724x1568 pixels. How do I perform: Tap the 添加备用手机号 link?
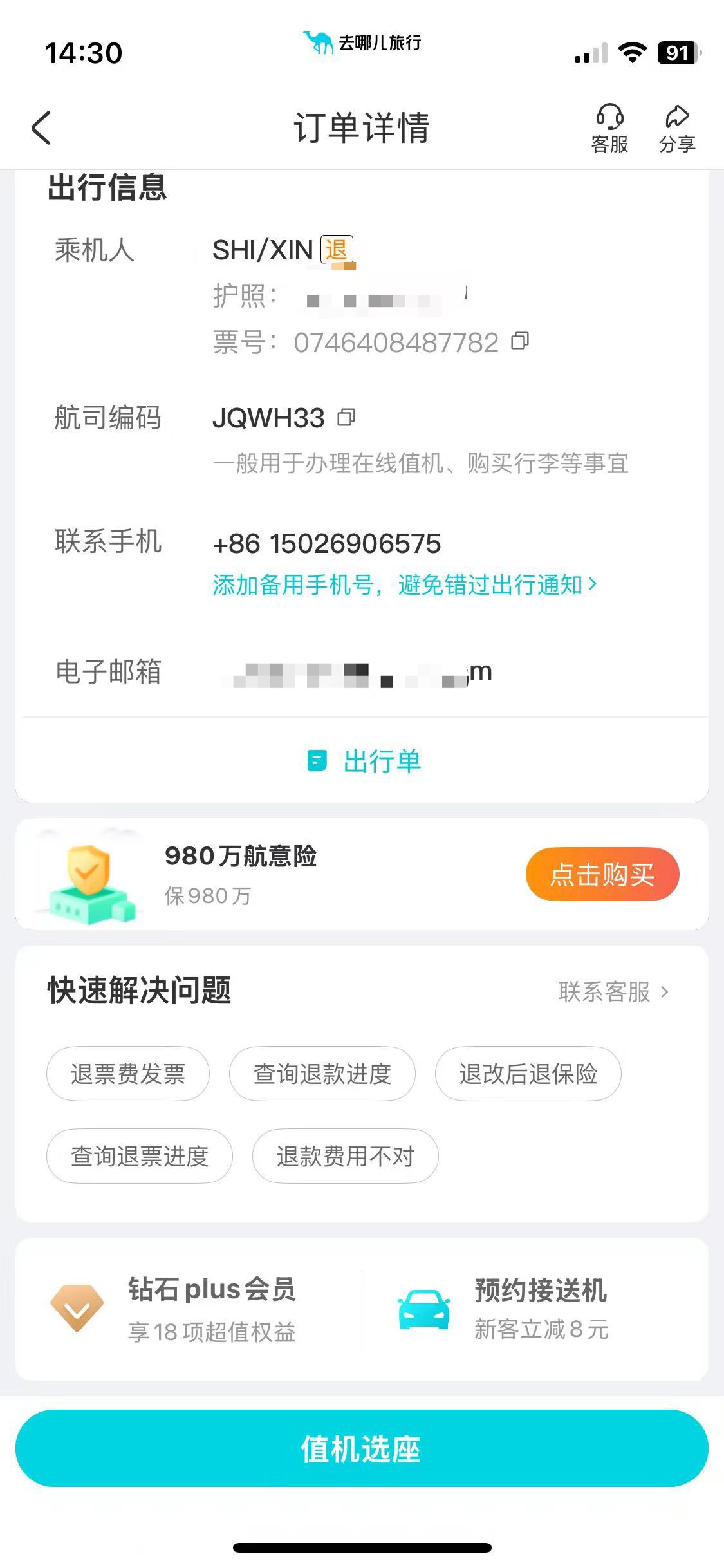[404, 584]
